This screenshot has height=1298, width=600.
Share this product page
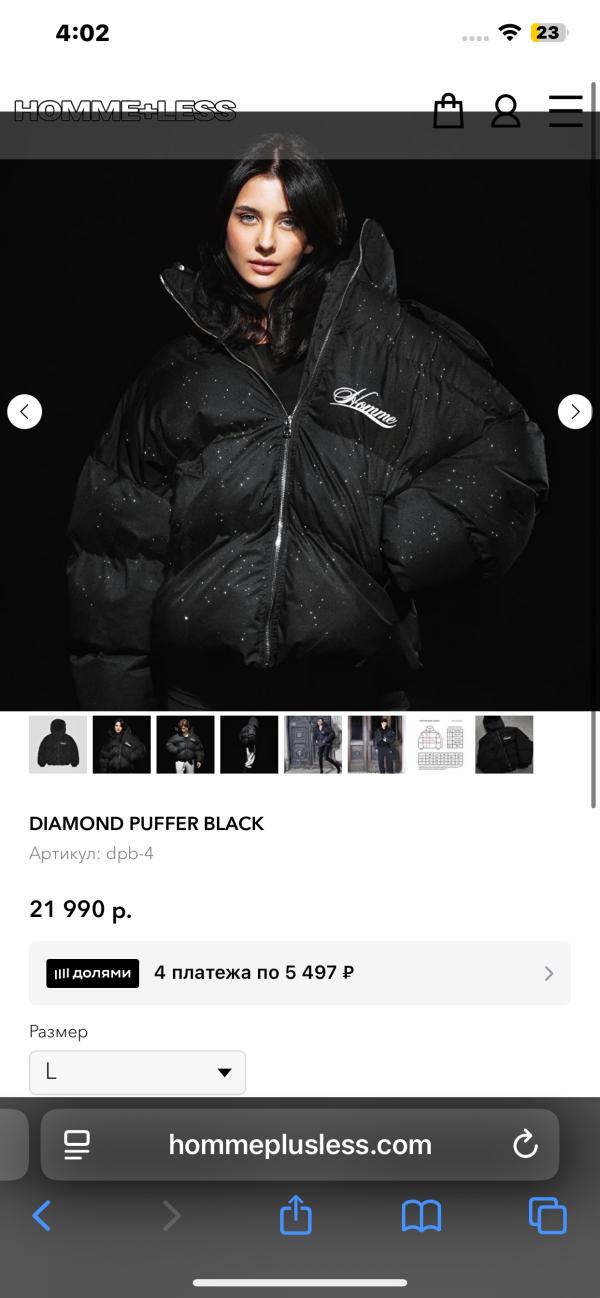tap(296, 1216)
